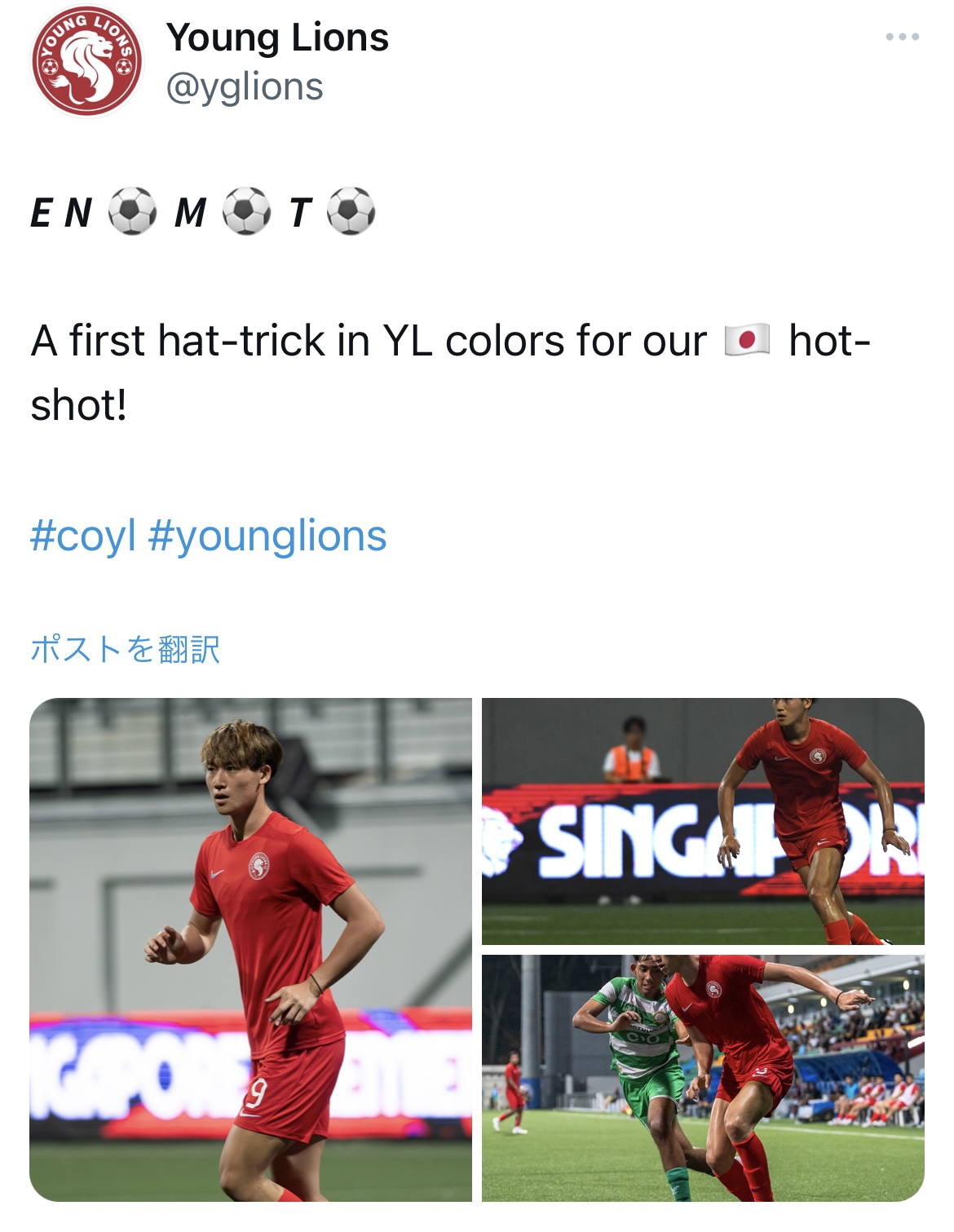This screenshot has width=954, height=1232.
Task: Open the photo of the duel with green-striped player
Action: pos(703,1077)
